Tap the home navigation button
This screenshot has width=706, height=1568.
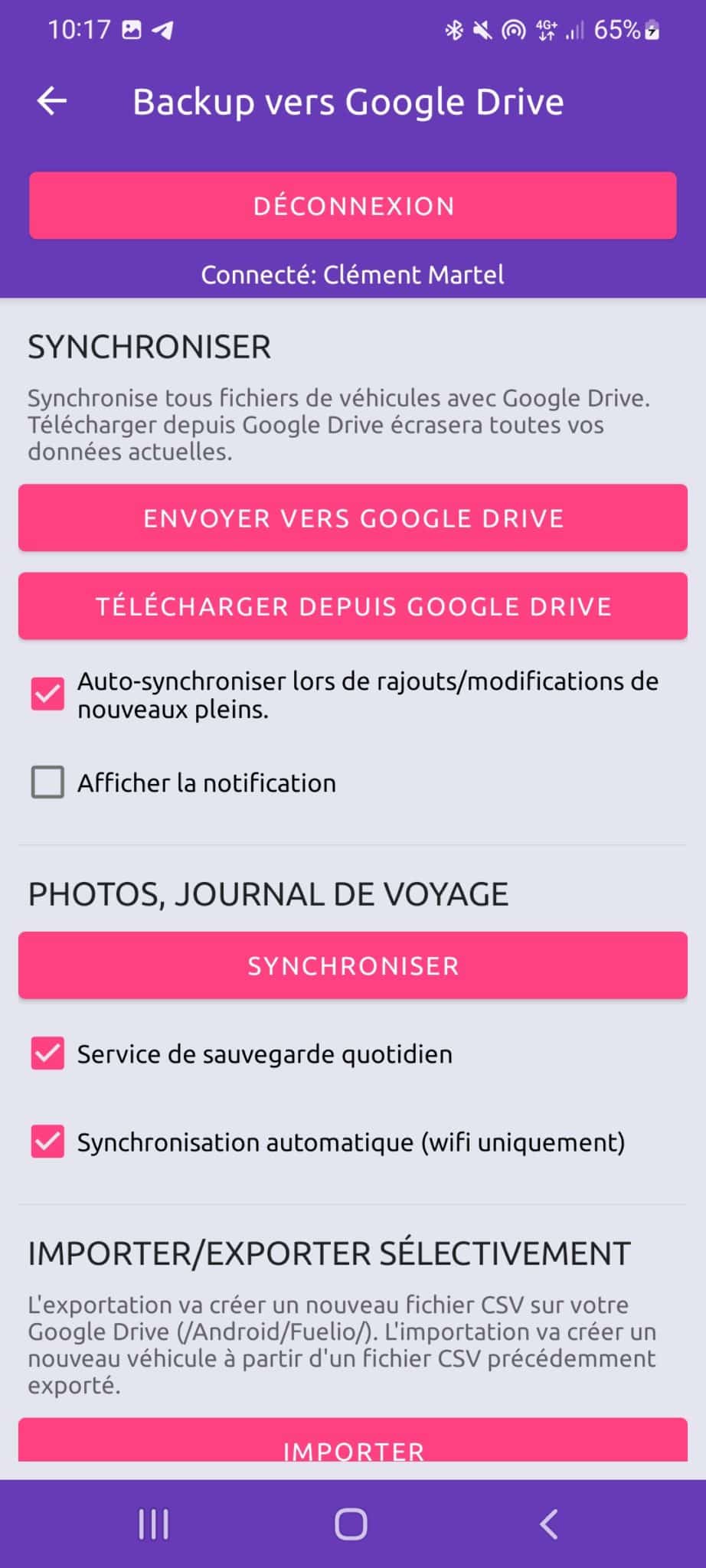(352, 1522)
